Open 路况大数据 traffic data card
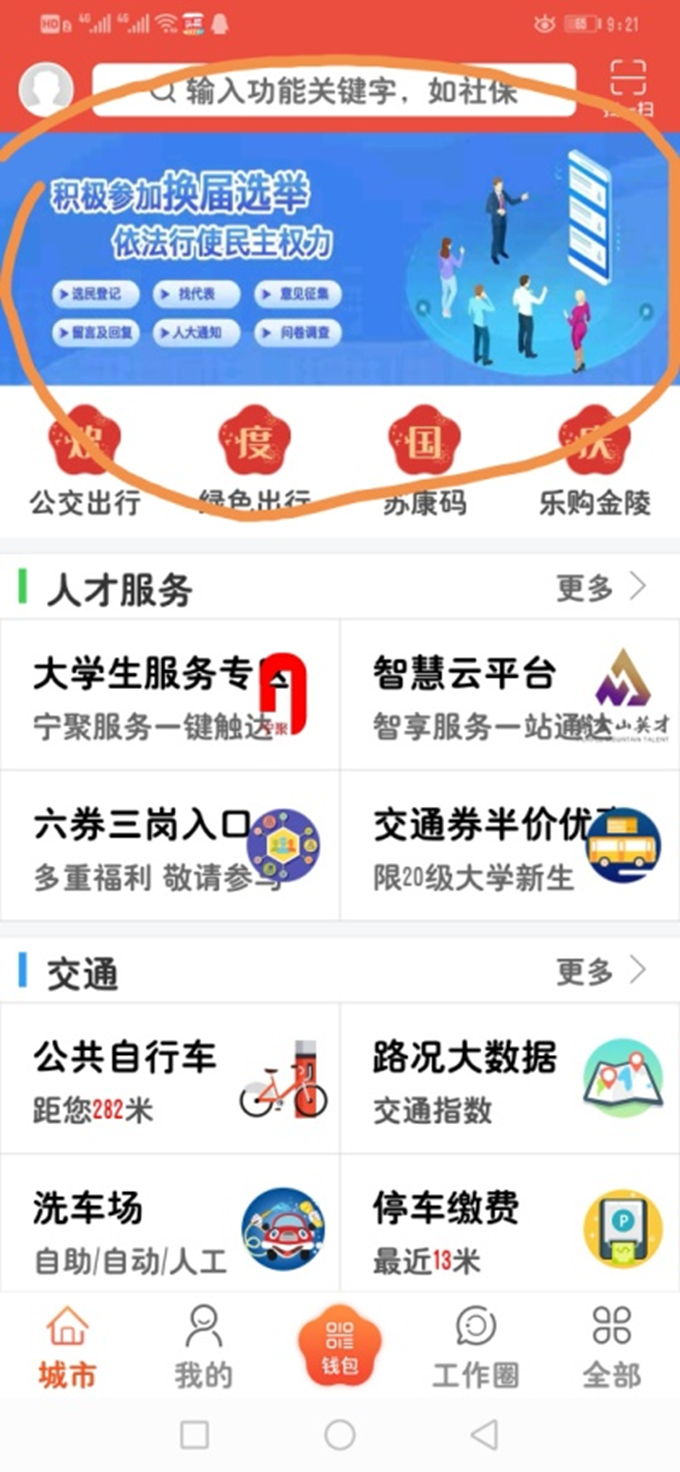 510,1078
